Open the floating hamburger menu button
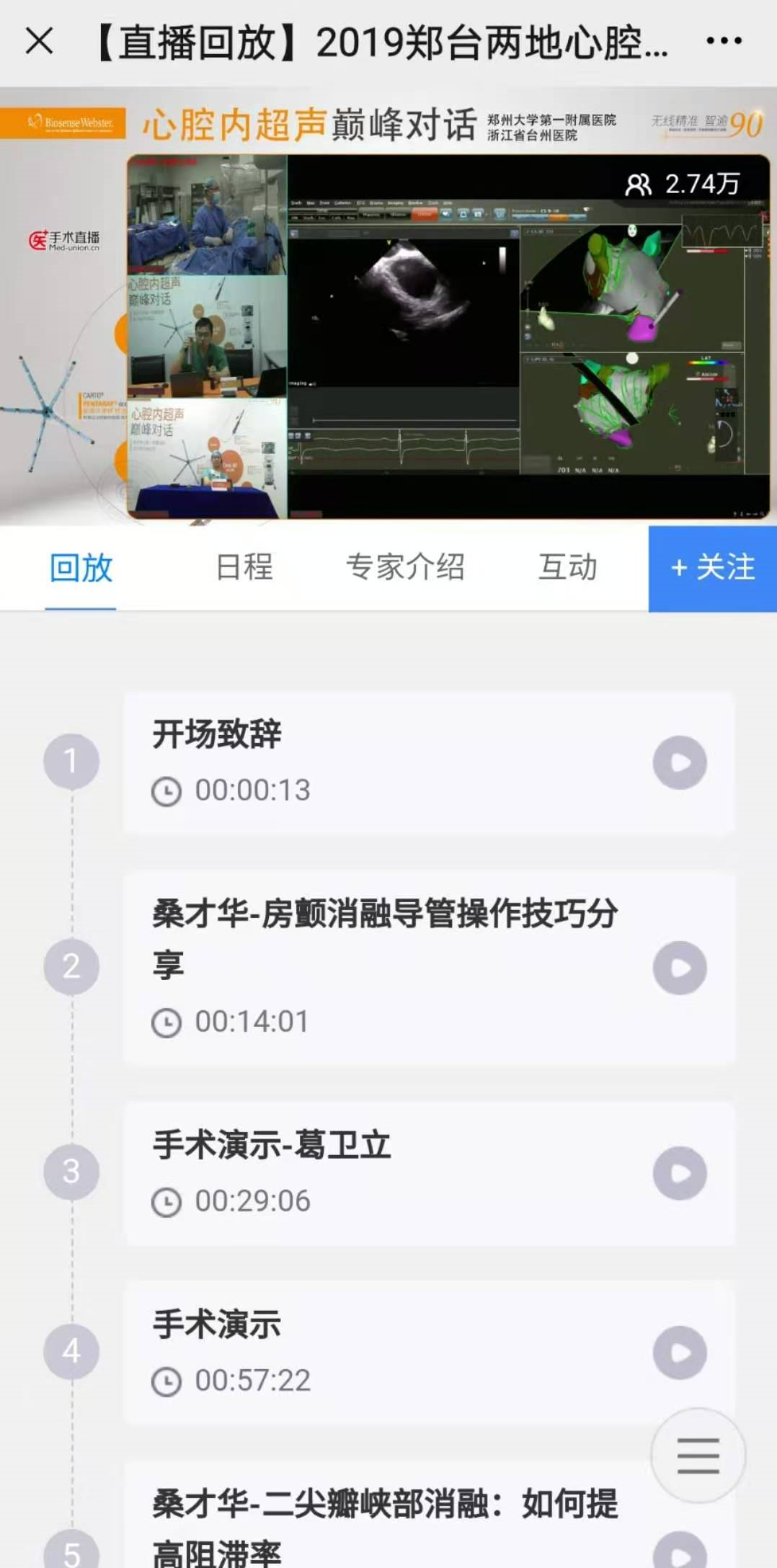This screenshot has height=1568, width=777. pyautogui.click(x=698, y=1456)
